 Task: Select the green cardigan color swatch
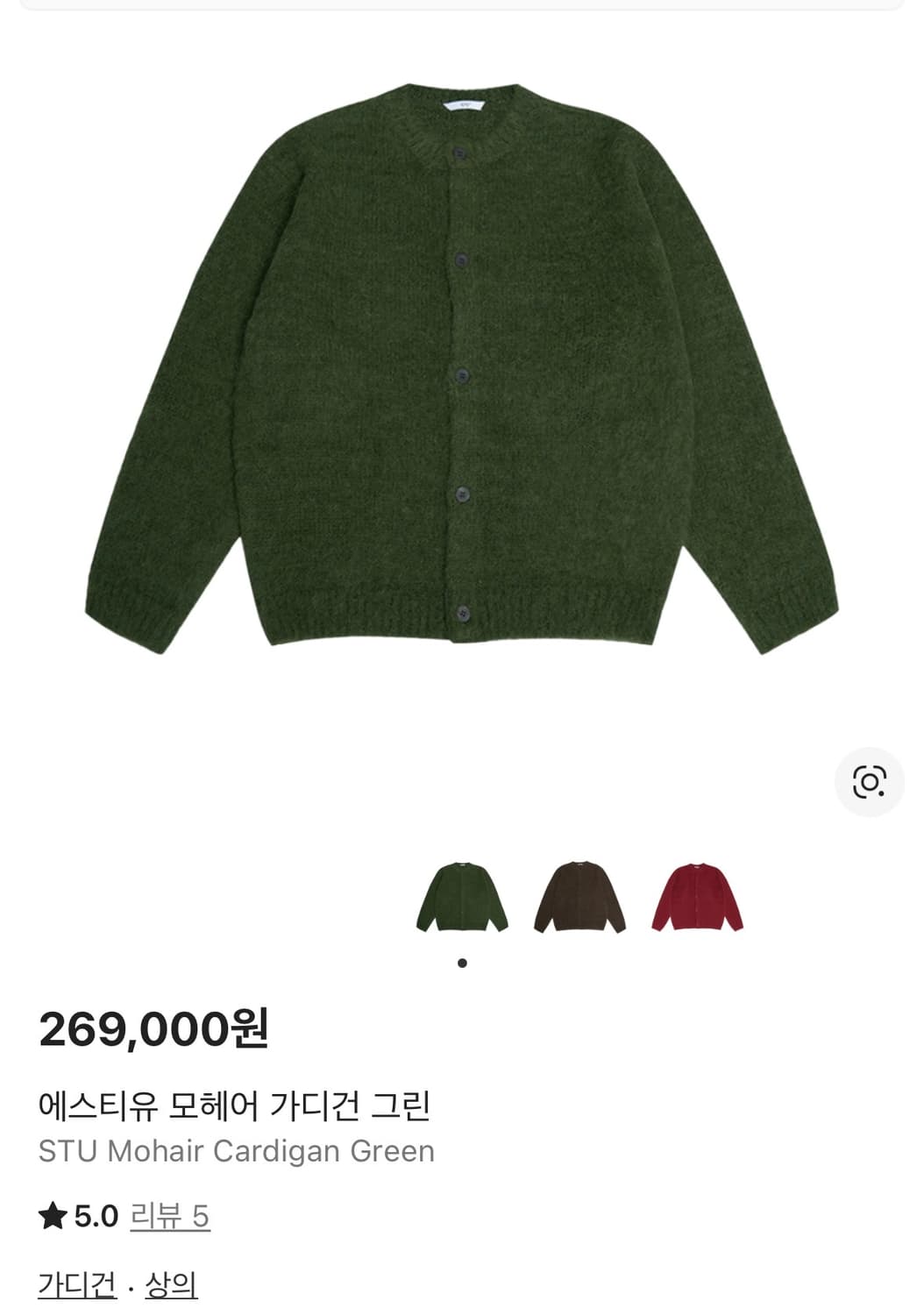coord(462,896)
